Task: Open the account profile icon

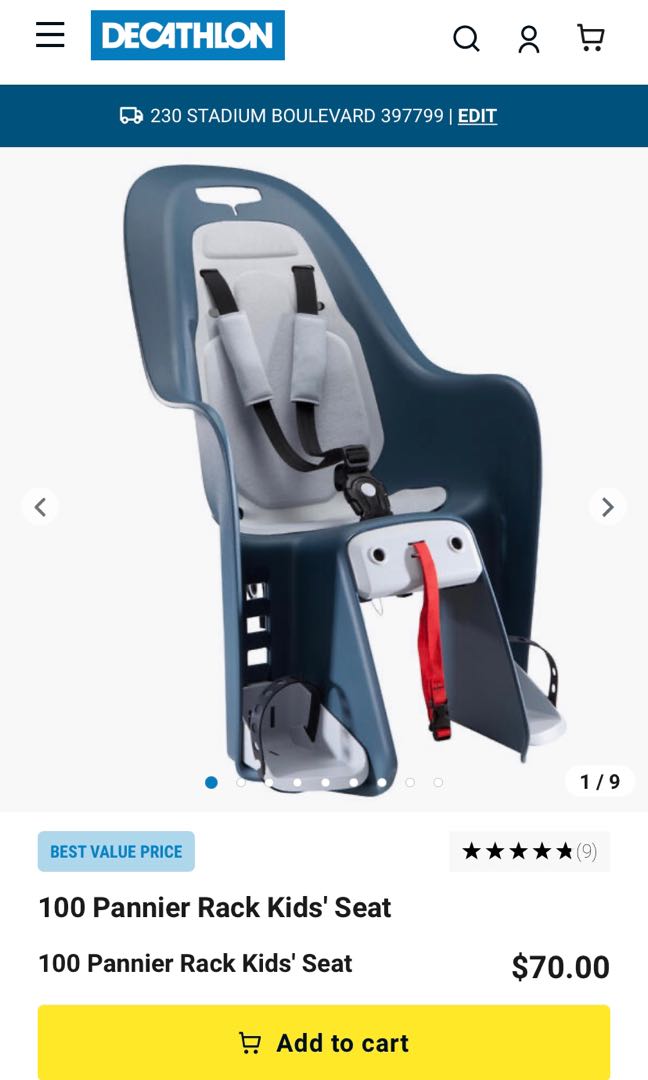Action: (x=528, y=38)
